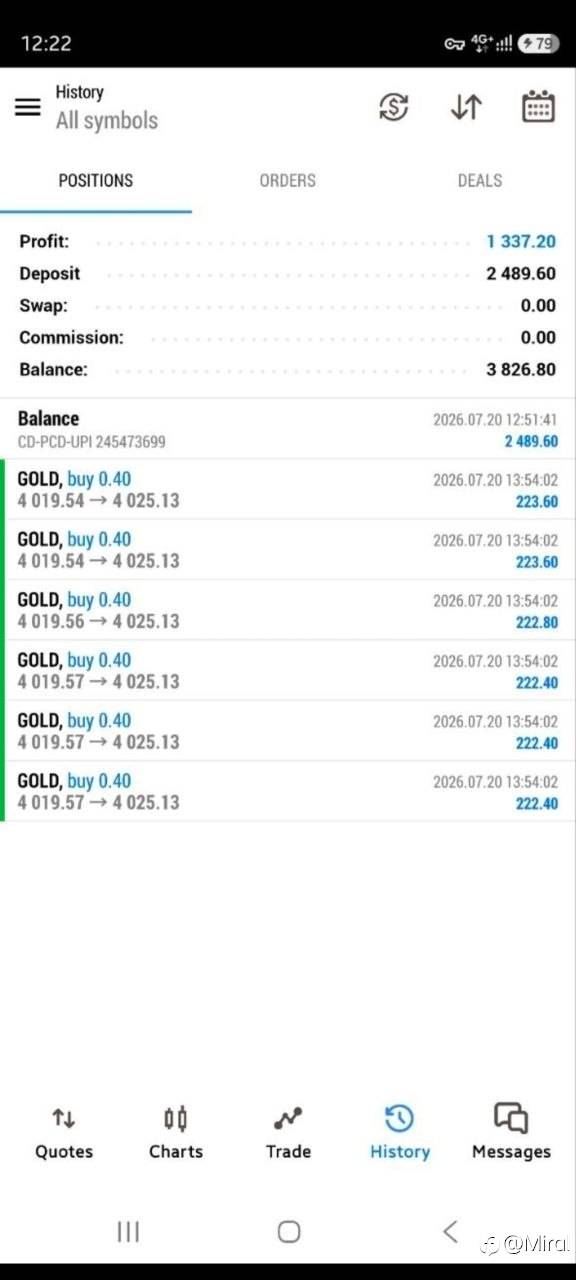576x1280 pixels.
Task: Tap the History bottom navigation item
Action: (400, 1133)
